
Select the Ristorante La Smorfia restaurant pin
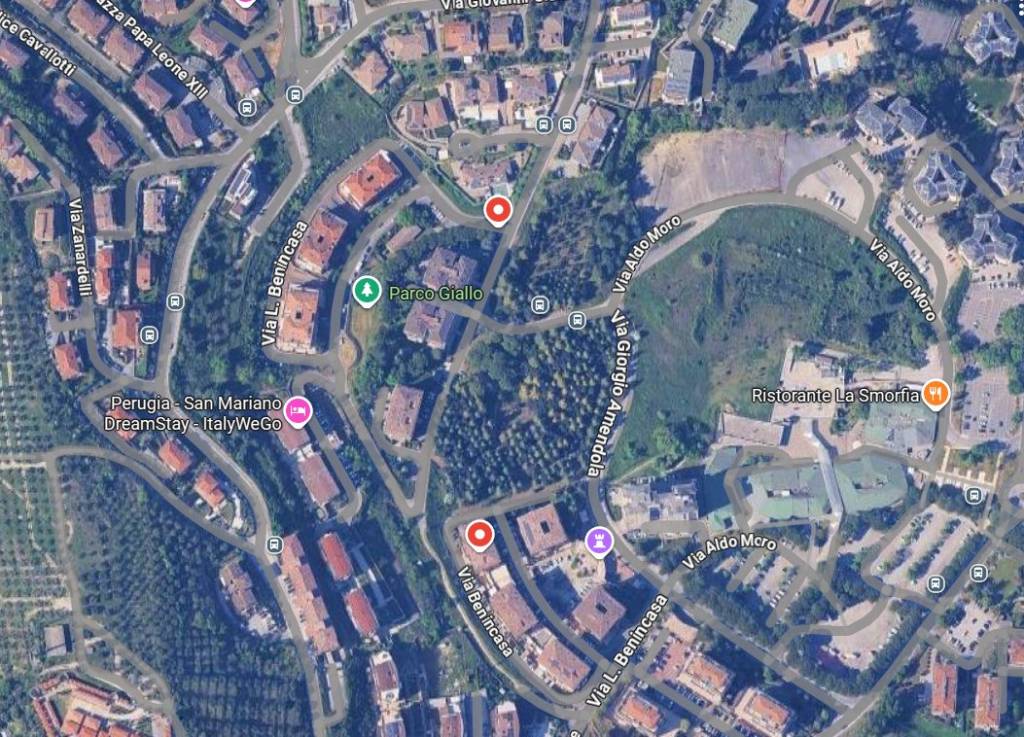pyautogui.click(x=936, y=394)
